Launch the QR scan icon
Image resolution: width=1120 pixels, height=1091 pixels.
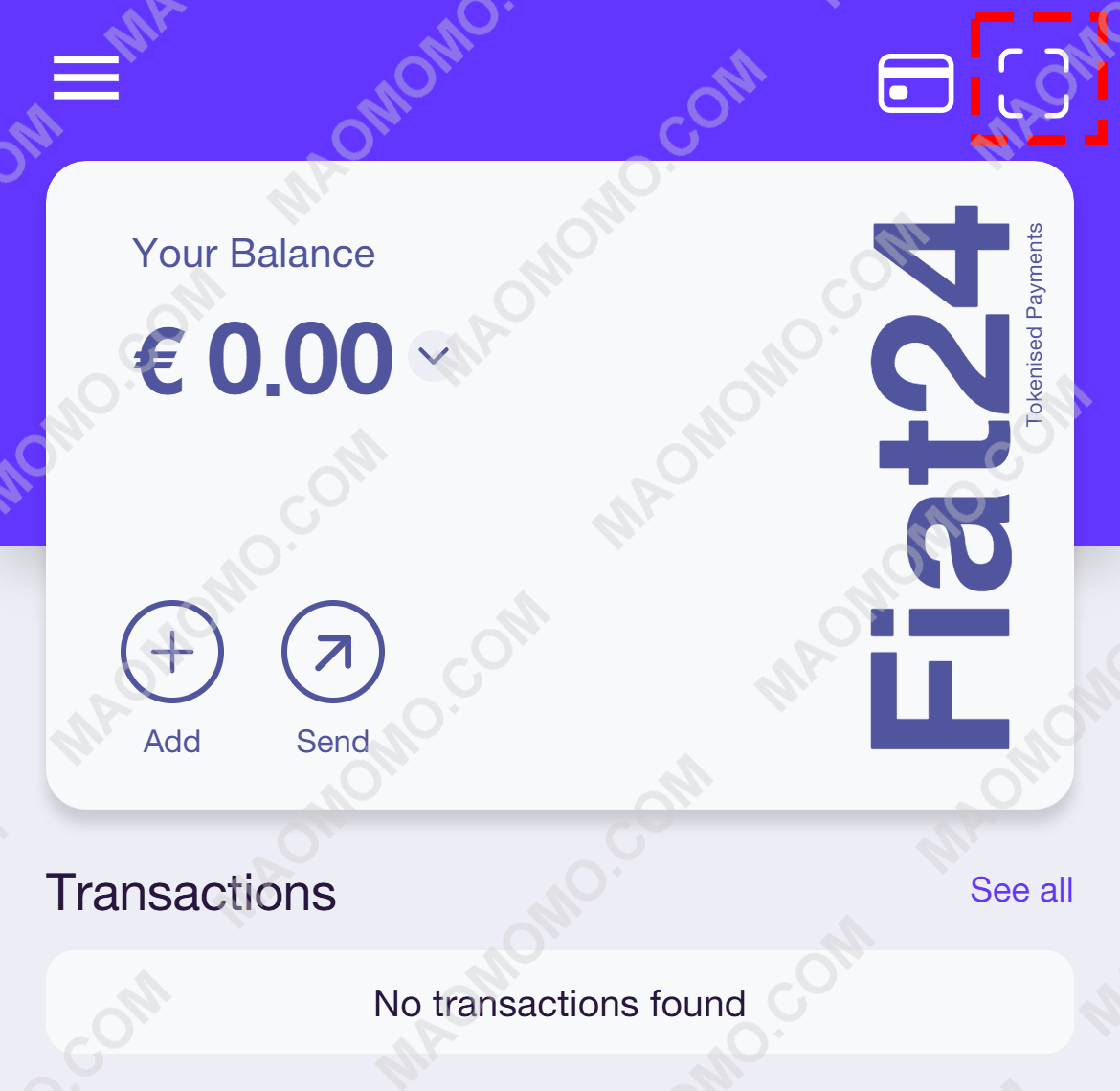(x=1034, y=82)
